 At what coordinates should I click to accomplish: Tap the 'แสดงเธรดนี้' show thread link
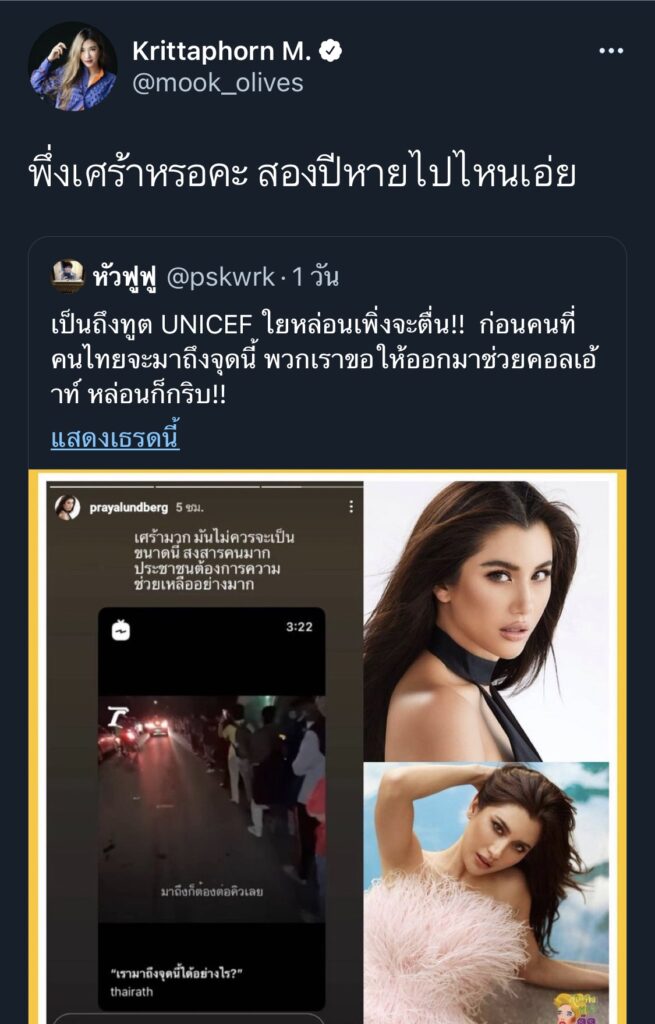[115, 437]
